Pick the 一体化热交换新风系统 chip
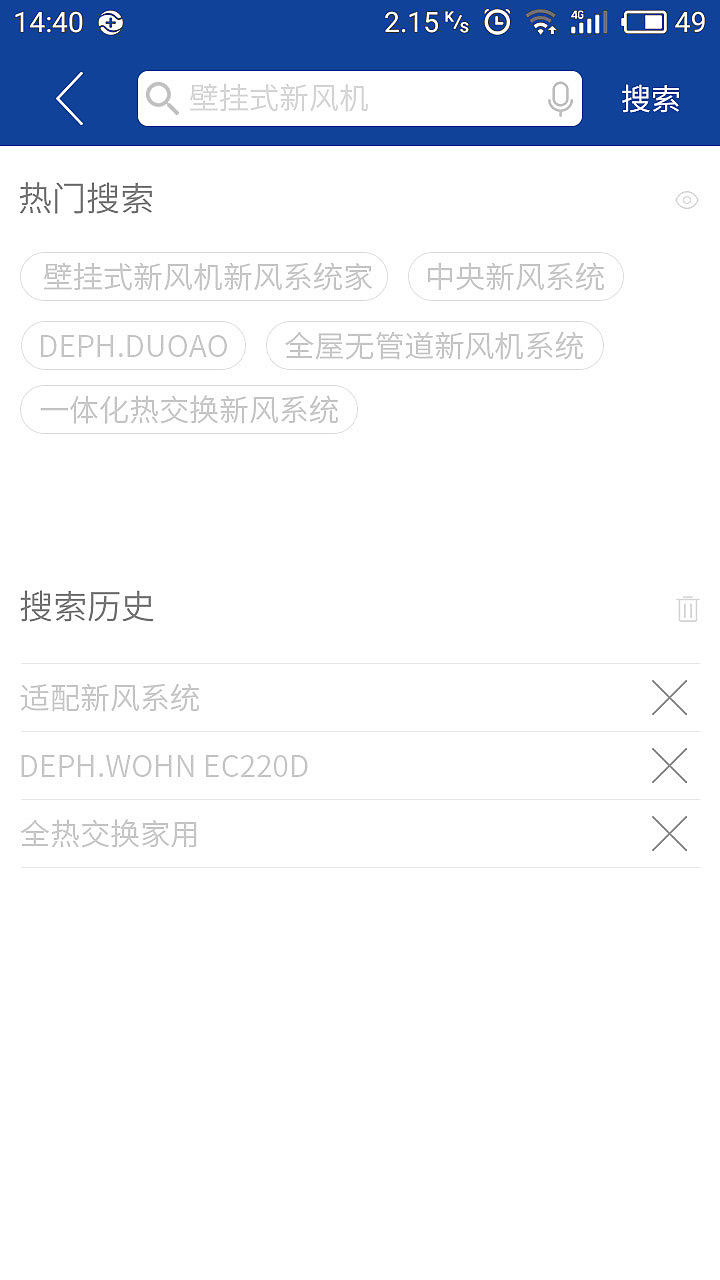Viewport: 720px width, 1280px height. point(189,410)
